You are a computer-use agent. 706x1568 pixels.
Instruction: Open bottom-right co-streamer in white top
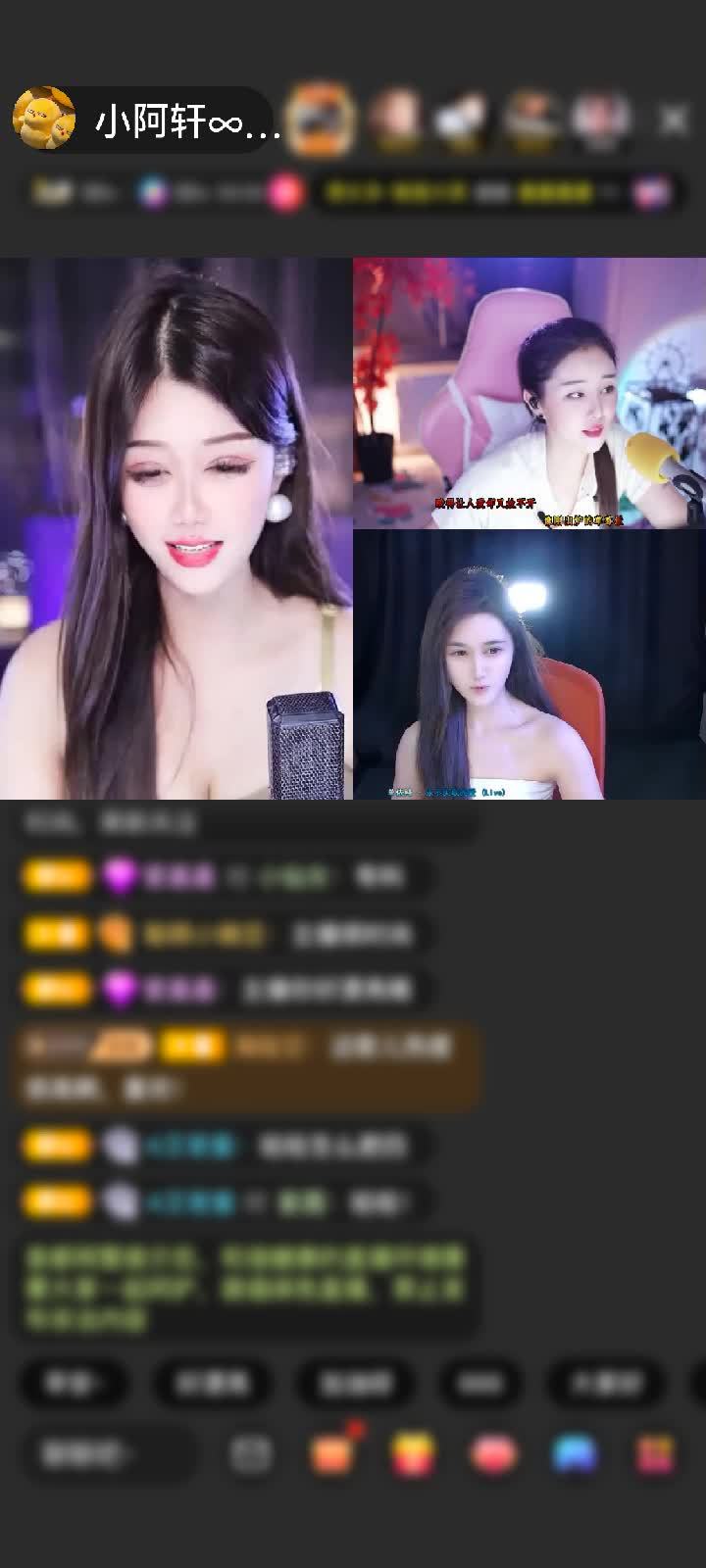(x=529, y=665)
